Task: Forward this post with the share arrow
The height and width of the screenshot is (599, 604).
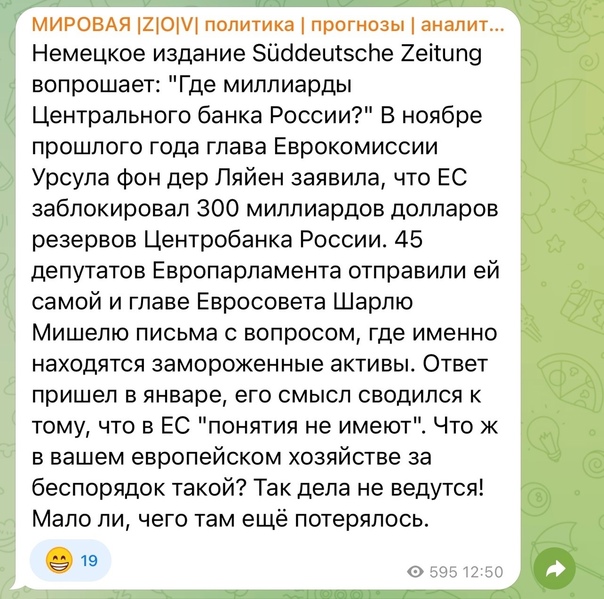Action: 551,570
